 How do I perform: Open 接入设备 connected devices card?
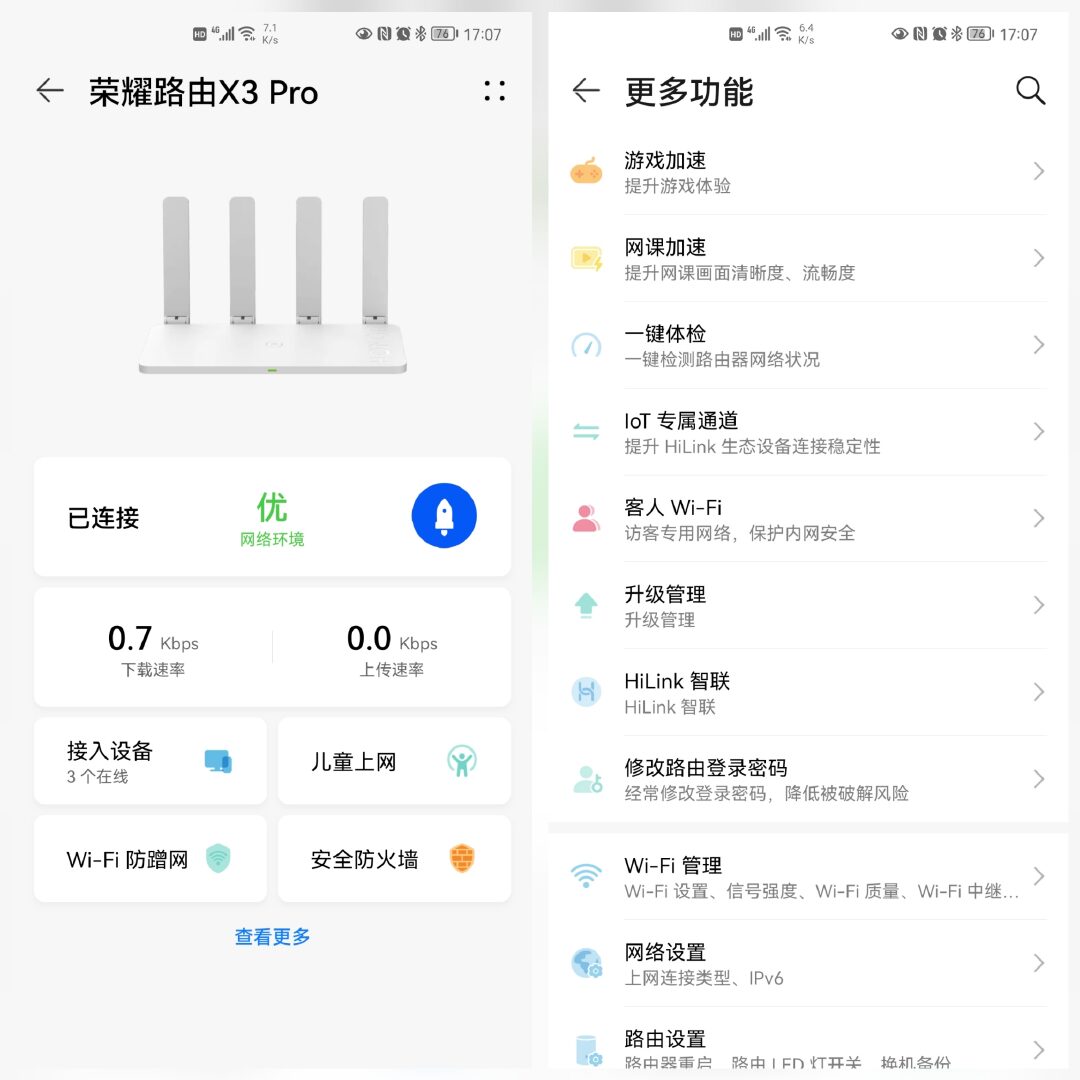(150, 761)
